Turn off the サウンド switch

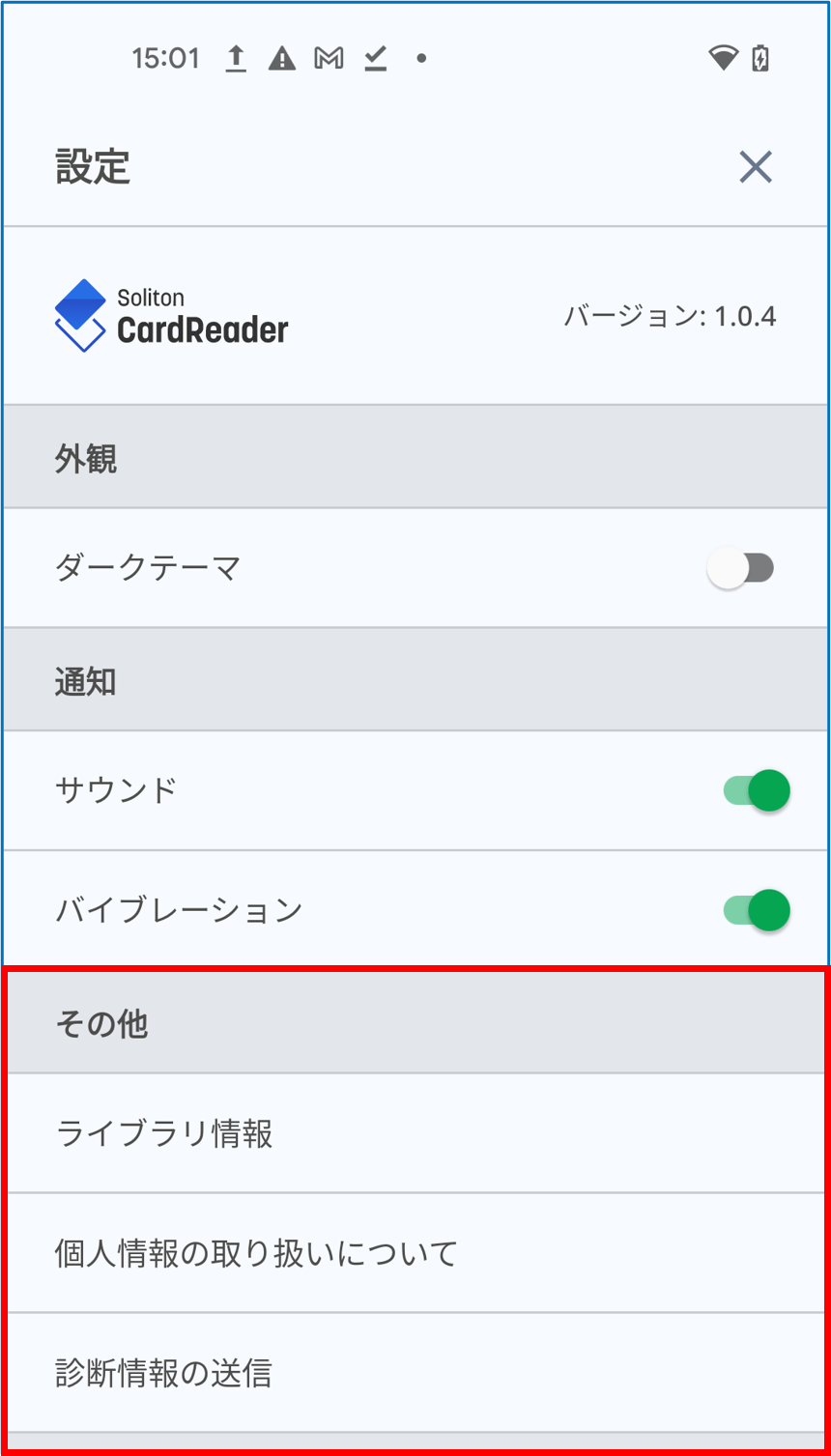(757, 791)
